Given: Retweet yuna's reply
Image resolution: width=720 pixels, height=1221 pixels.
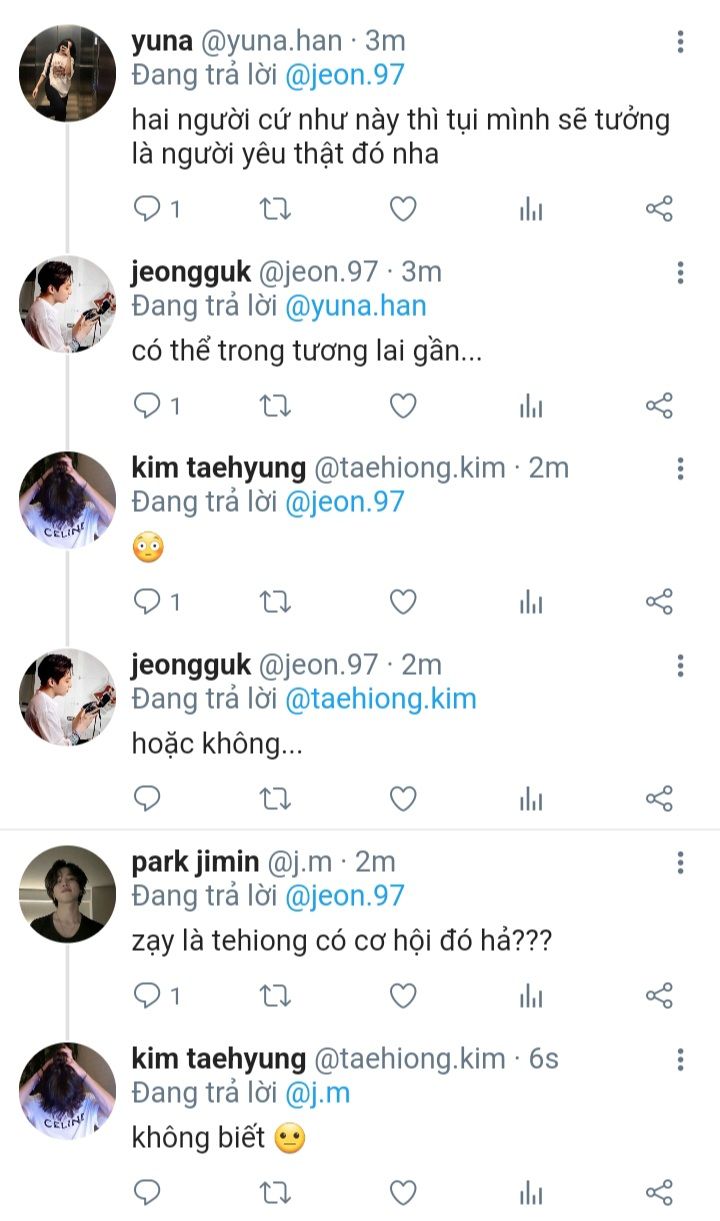Looking at the screenshot, I should (275, 209).
